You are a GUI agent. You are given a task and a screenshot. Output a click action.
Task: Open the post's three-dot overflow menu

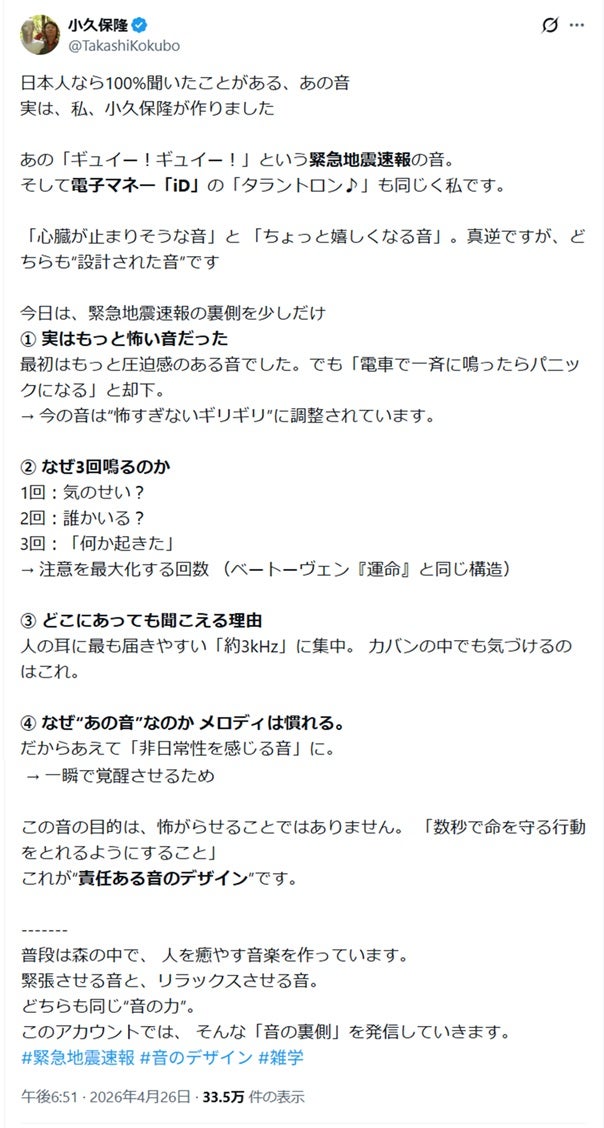[577, 25]
